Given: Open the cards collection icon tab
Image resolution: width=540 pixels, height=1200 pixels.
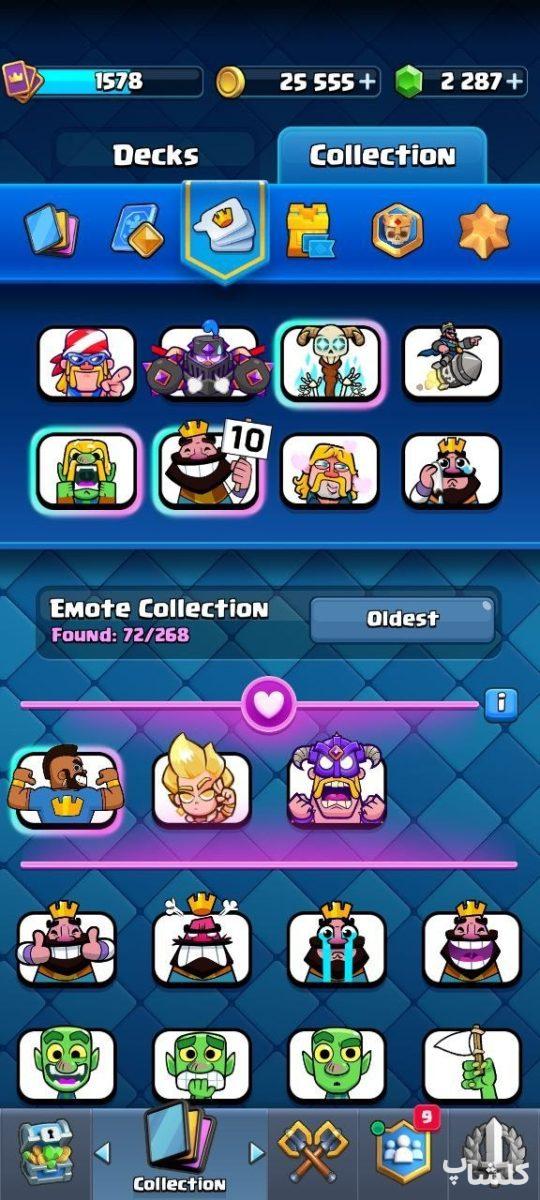Looking at the screenshot, I should click(x=52, y=231).
